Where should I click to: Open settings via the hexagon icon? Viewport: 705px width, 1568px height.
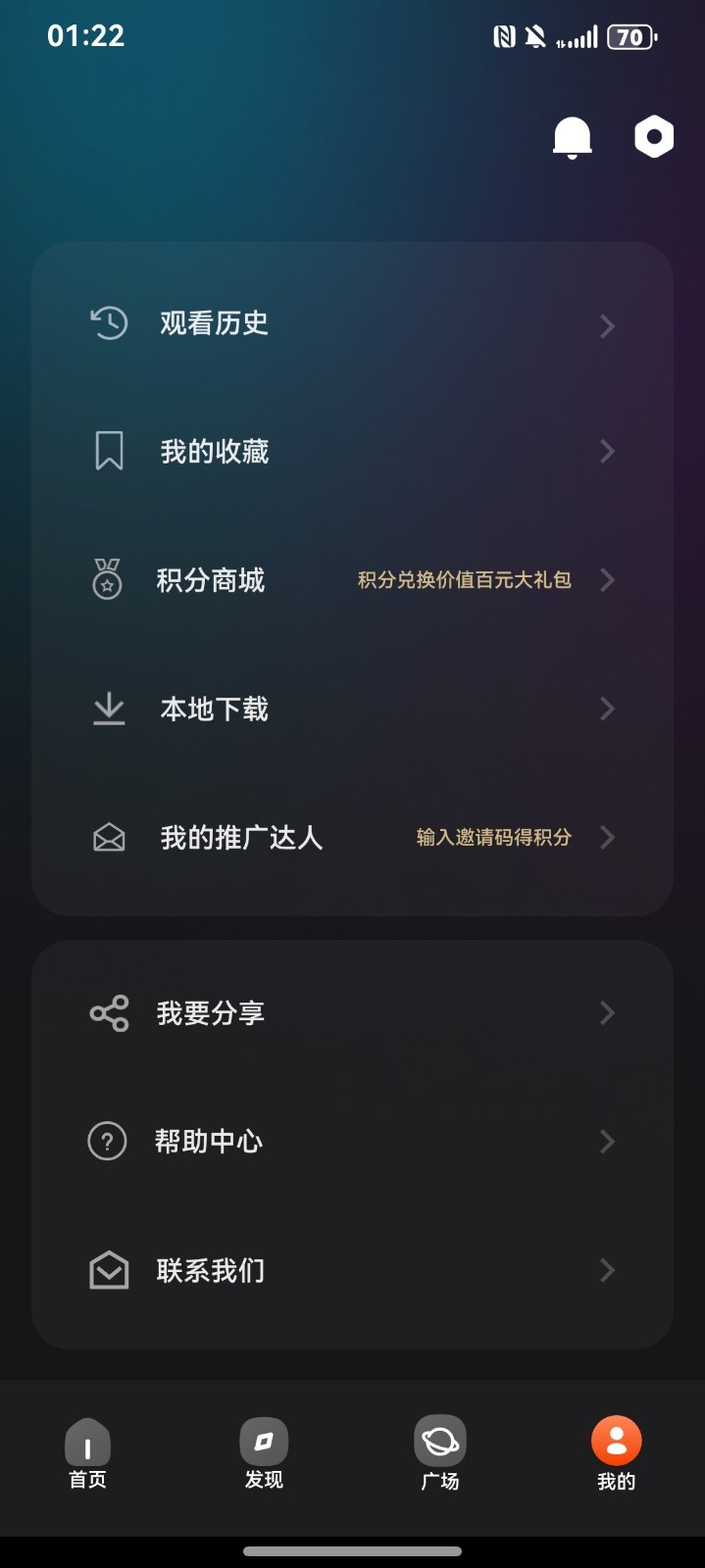pos(654,136)
